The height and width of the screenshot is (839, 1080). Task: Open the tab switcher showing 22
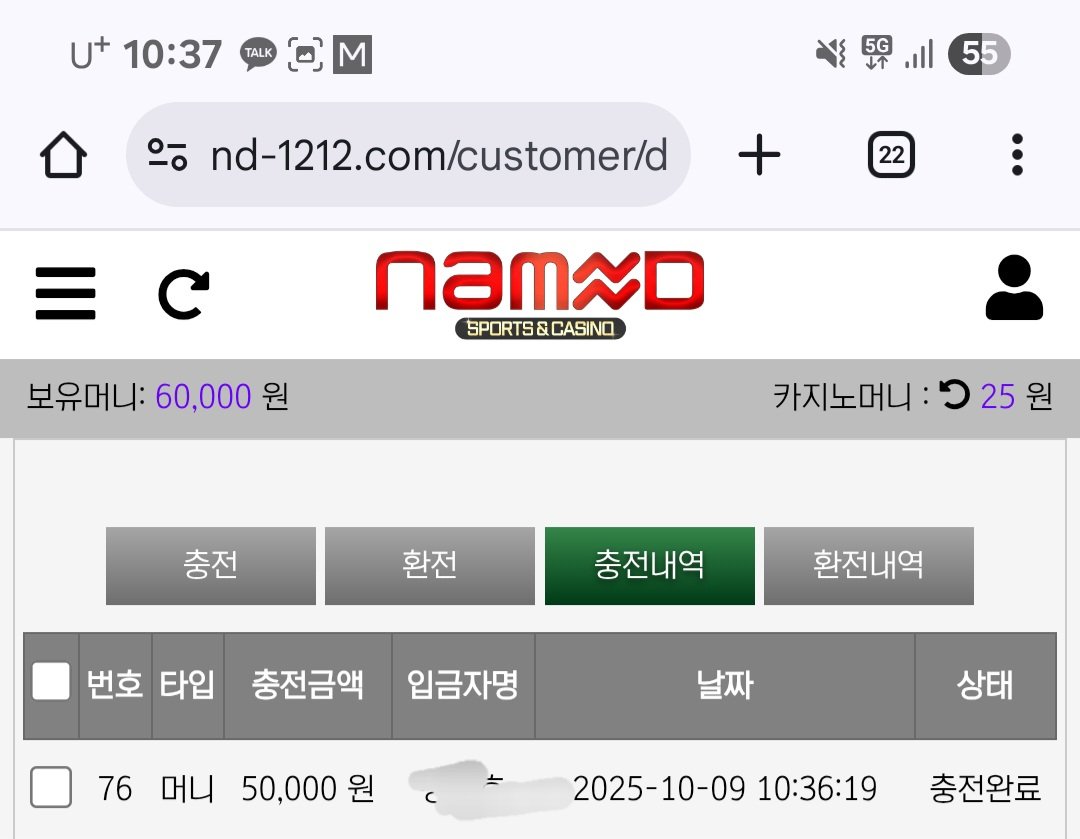click(x=891, y=156)
